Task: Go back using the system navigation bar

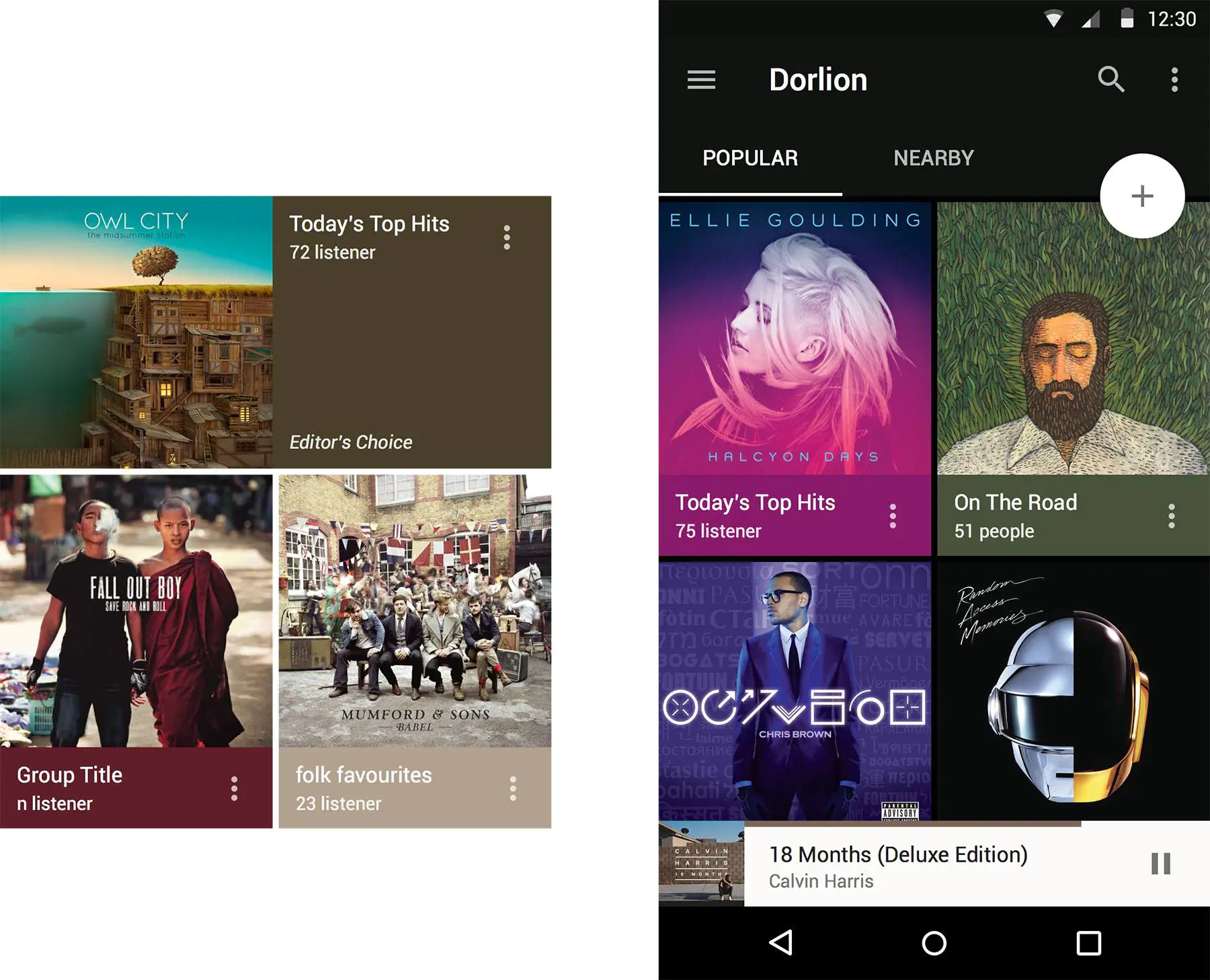Action: click(781, 943)
